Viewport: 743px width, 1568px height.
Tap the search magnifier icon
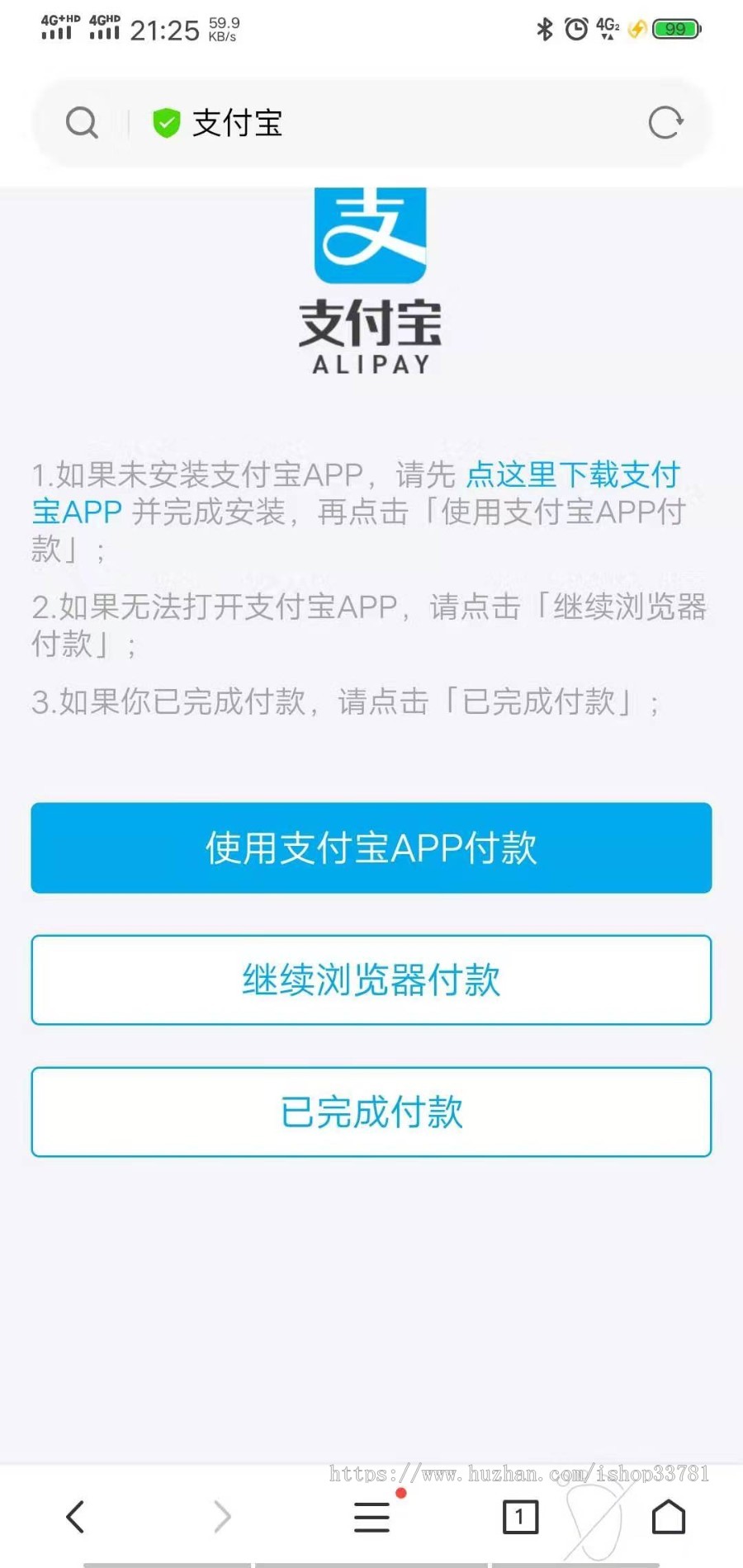81,122
